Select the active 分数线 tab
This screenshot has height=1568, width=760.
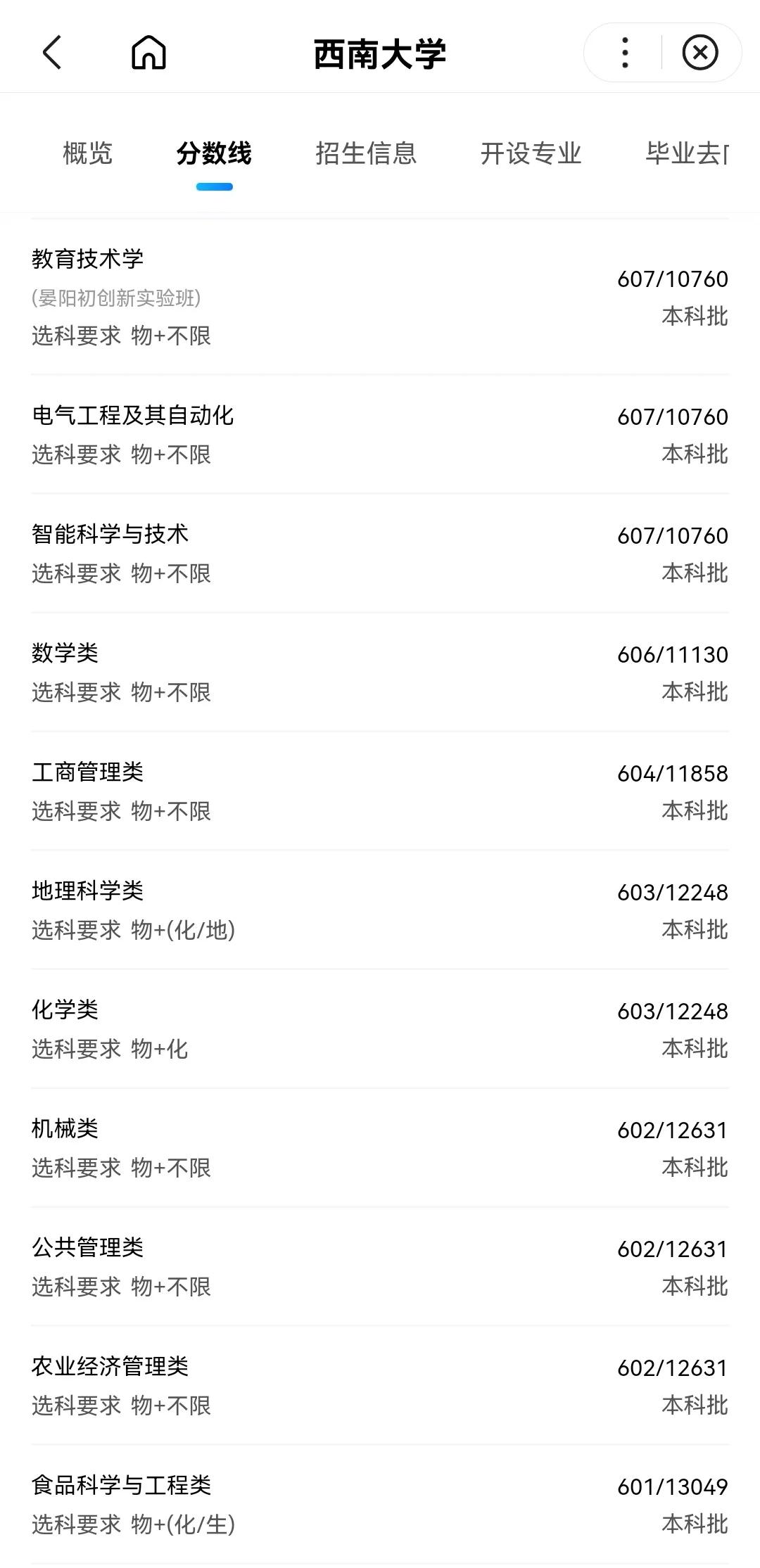pos(215,155)
